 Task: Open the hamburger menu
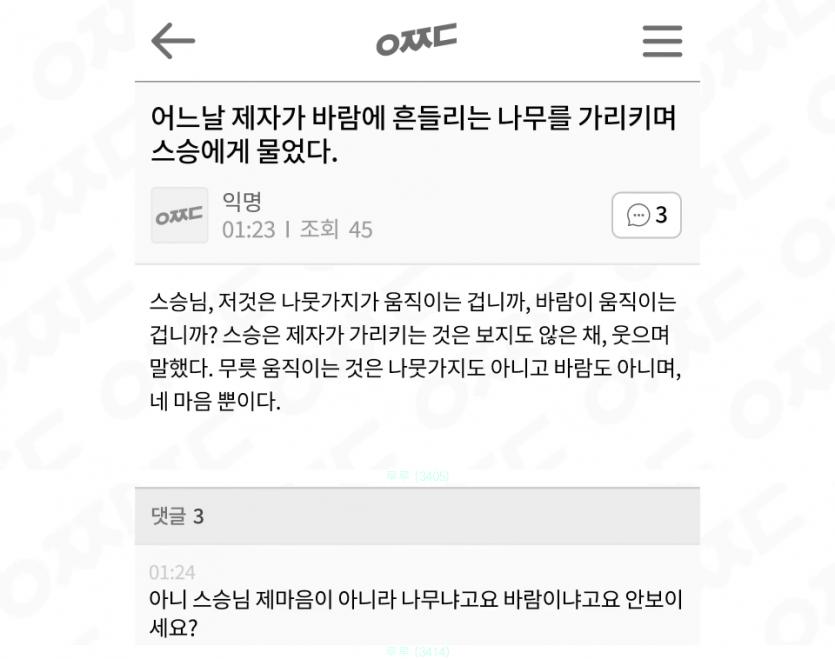(661, 41)
